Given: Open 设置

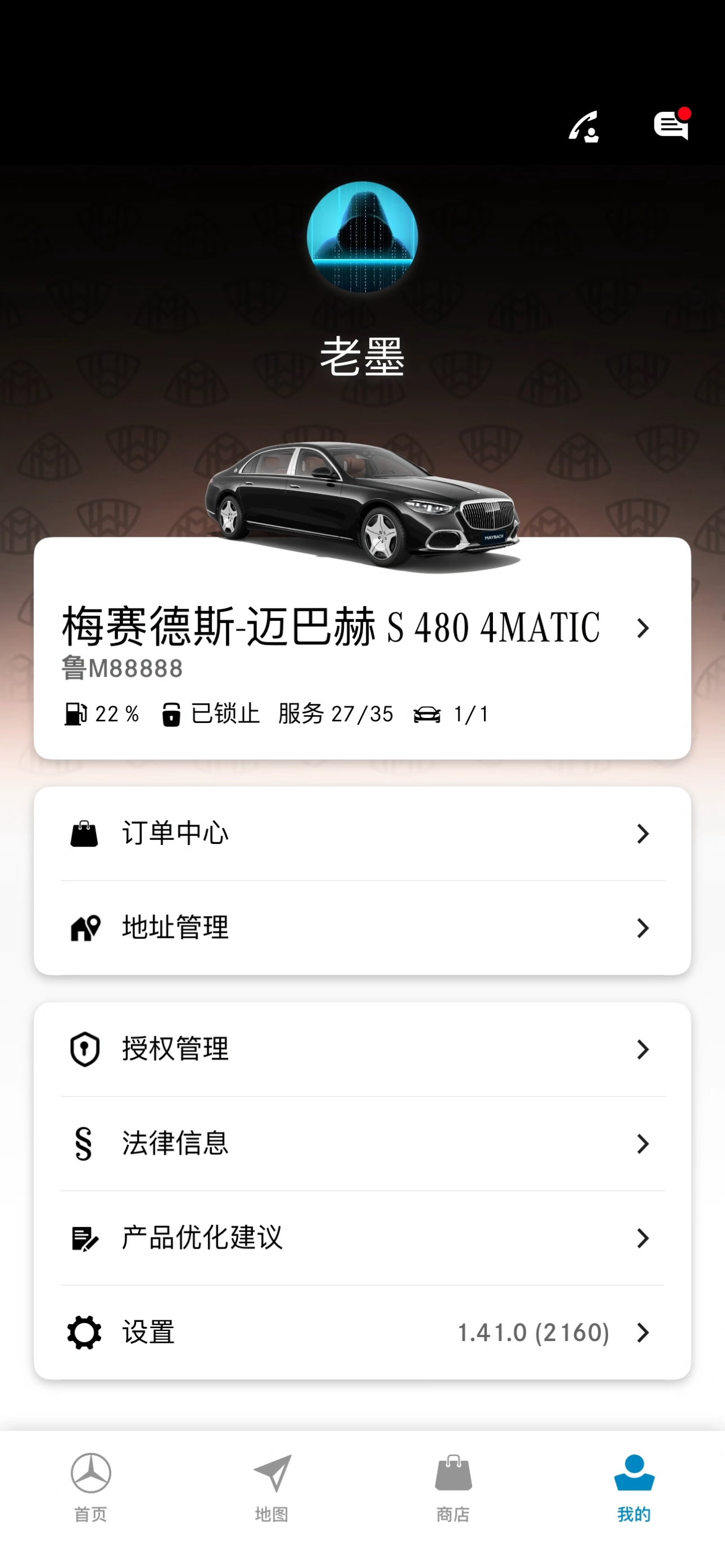Looking at the screenshot, I should [362, 1332].
